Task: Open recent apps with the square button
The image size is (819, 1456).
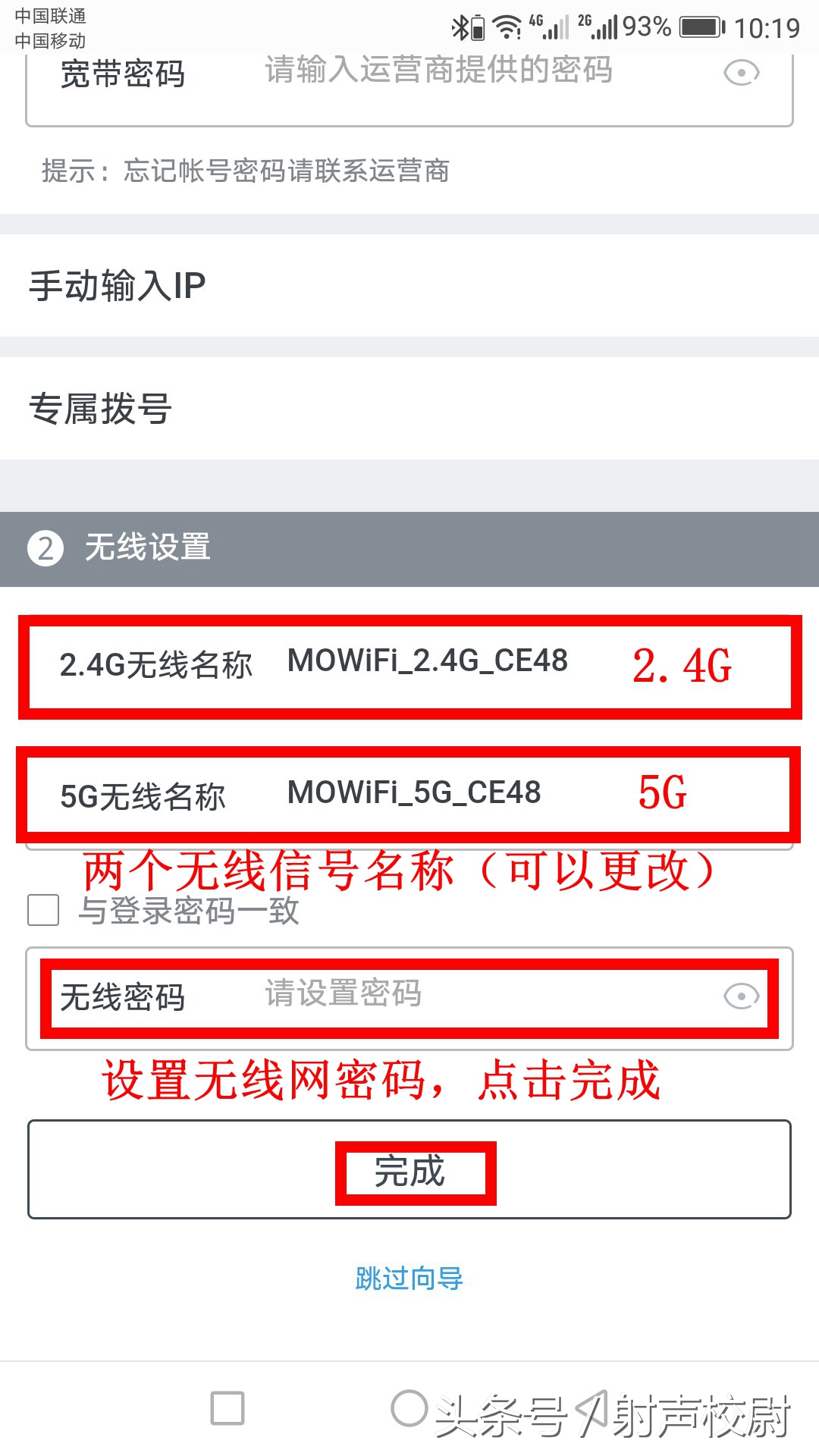Action: [227, 1409]
